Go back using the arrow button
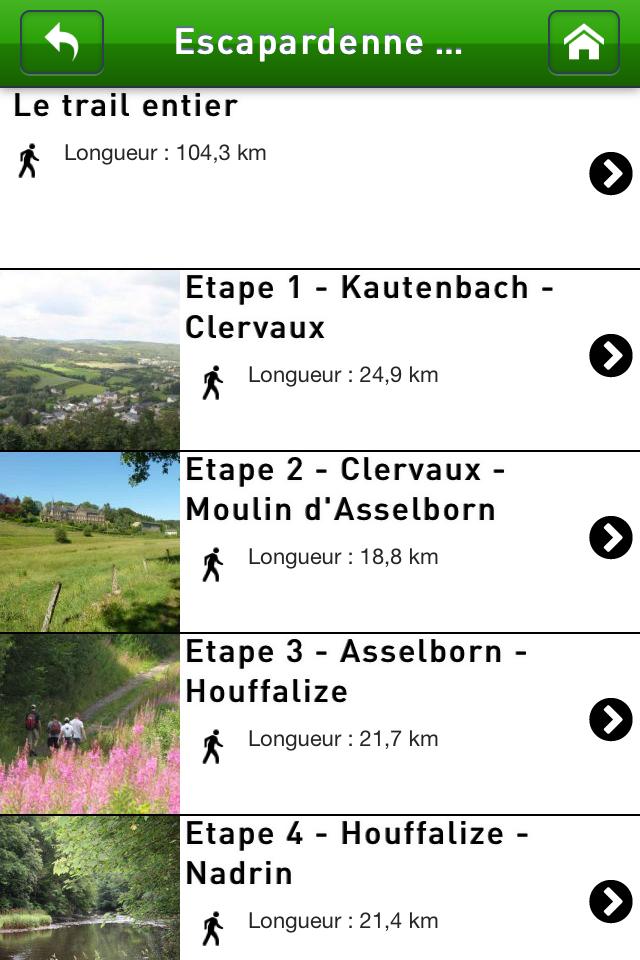The width and height of the screenshot is (640, 960). click(62, 43)
